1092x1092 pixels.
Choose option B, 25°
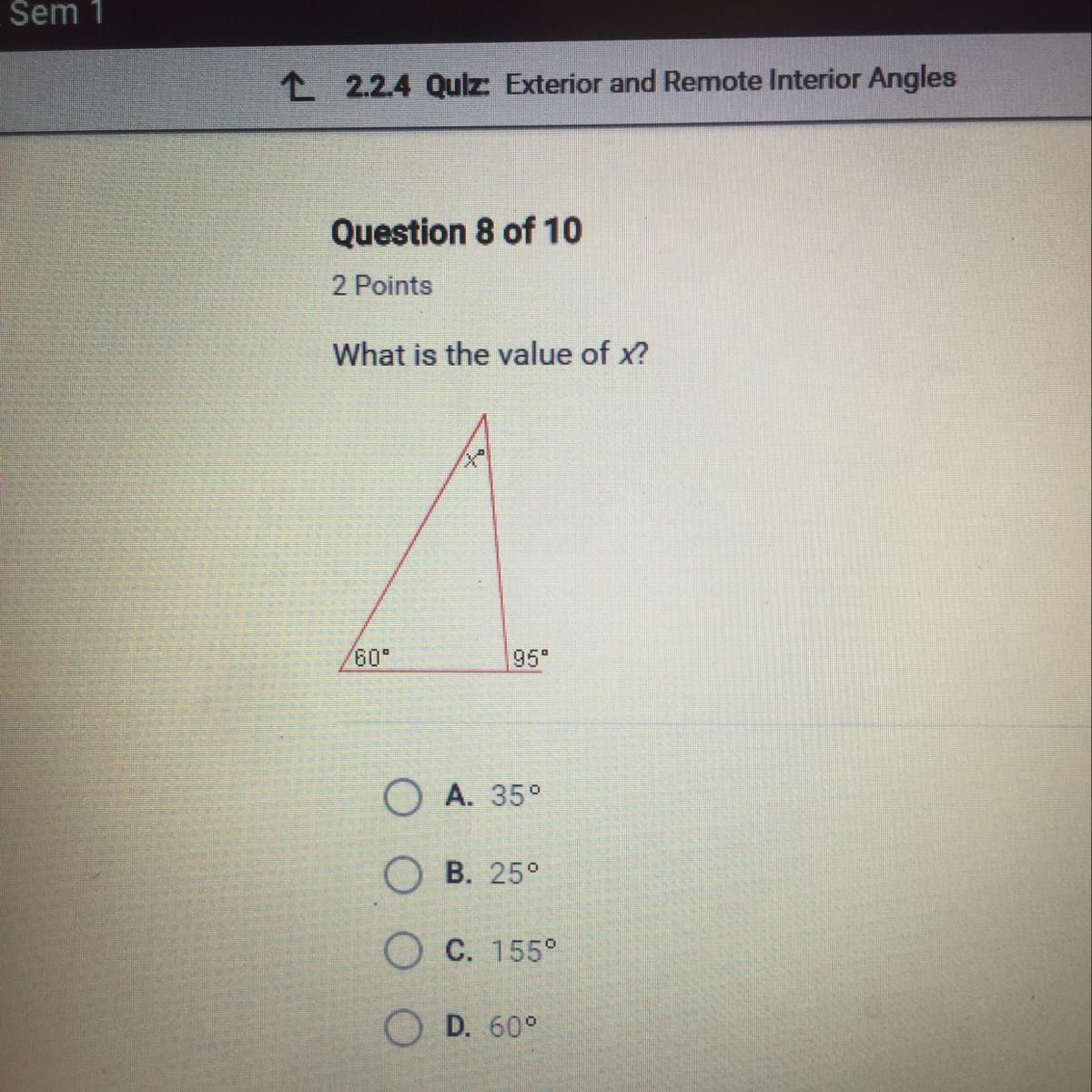401,875
